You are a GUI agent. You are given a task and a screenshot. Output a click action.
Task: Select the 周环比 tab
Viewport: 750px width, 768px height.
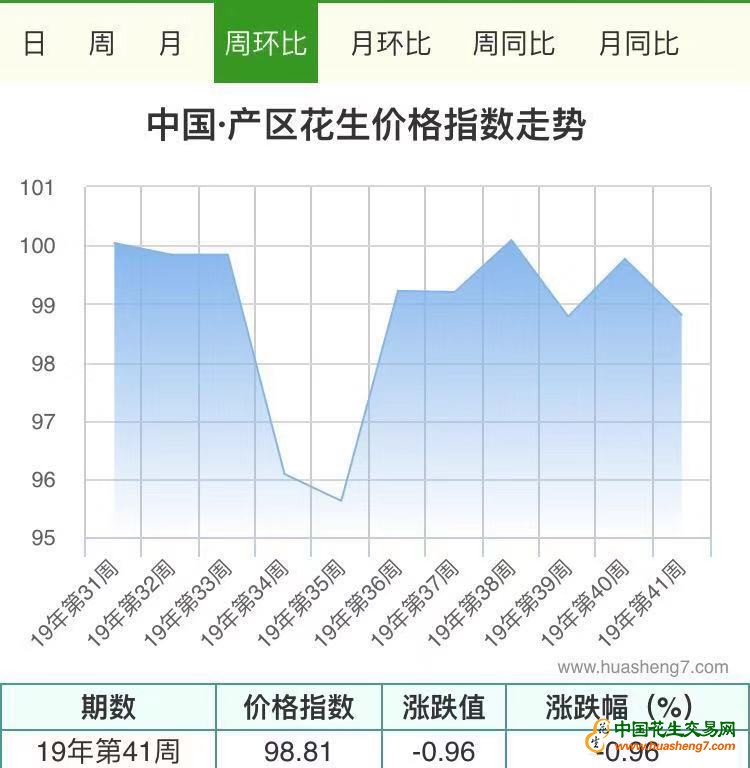[266, 44]
